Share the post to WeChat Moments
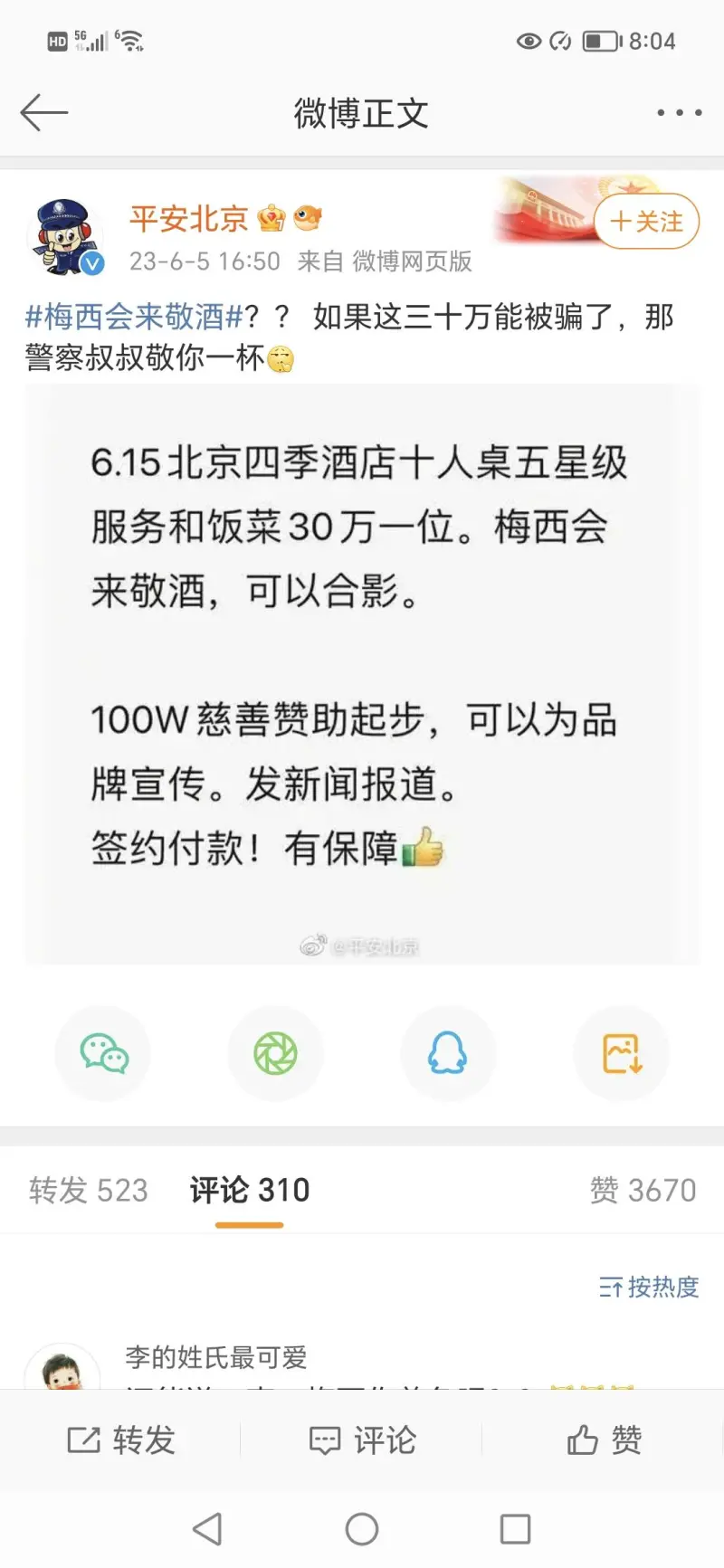 pos(275,1054)
